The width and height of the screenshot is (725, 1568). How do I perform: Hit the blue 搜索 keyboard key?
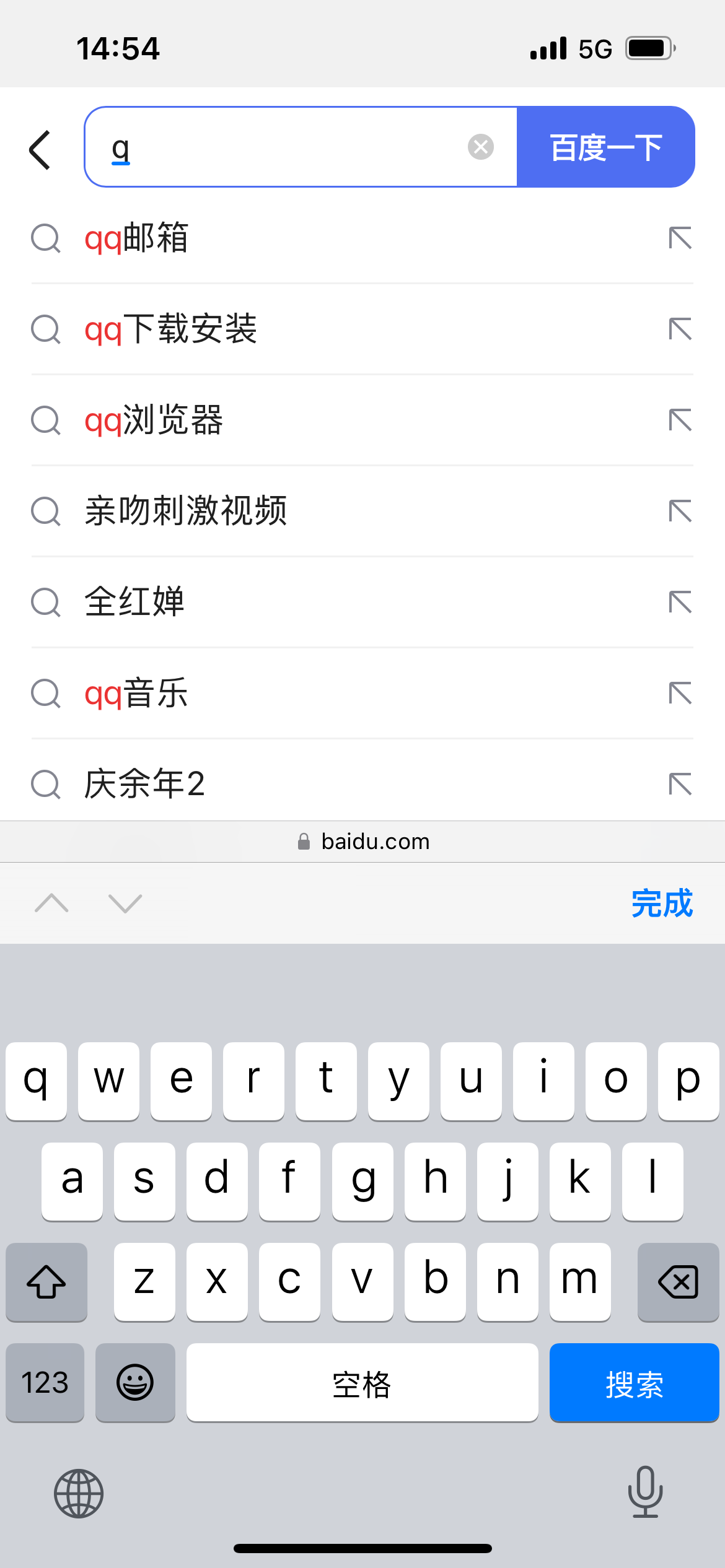tap(633, 1383)
